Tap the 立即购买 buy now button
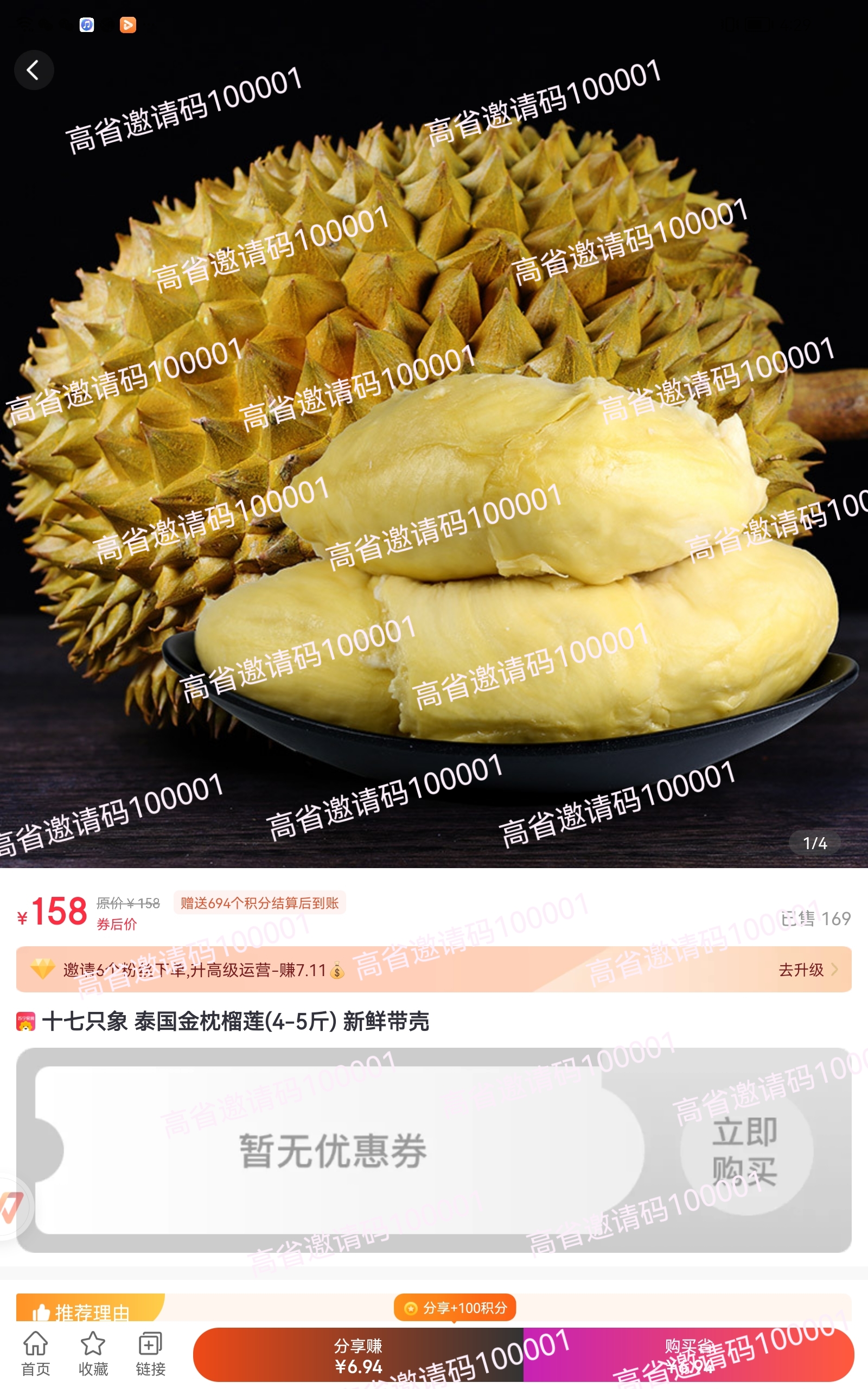Screen dimensions: 868x1389 (745, 1150)
